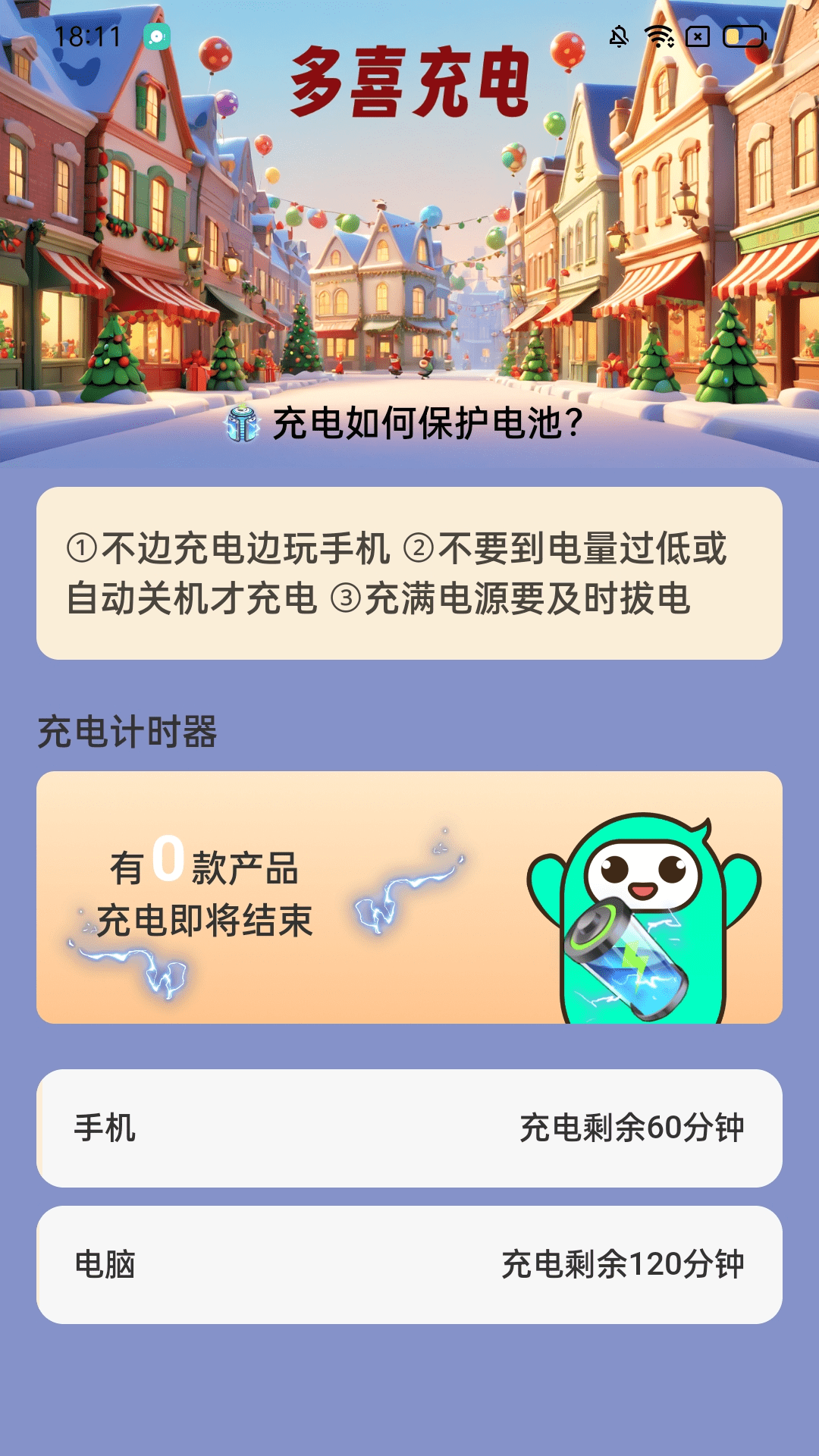Open the 电脑 charging timer row
Image resolution: width=819 pixels, height=1456 pixels.
click(x=409, y=1264)
